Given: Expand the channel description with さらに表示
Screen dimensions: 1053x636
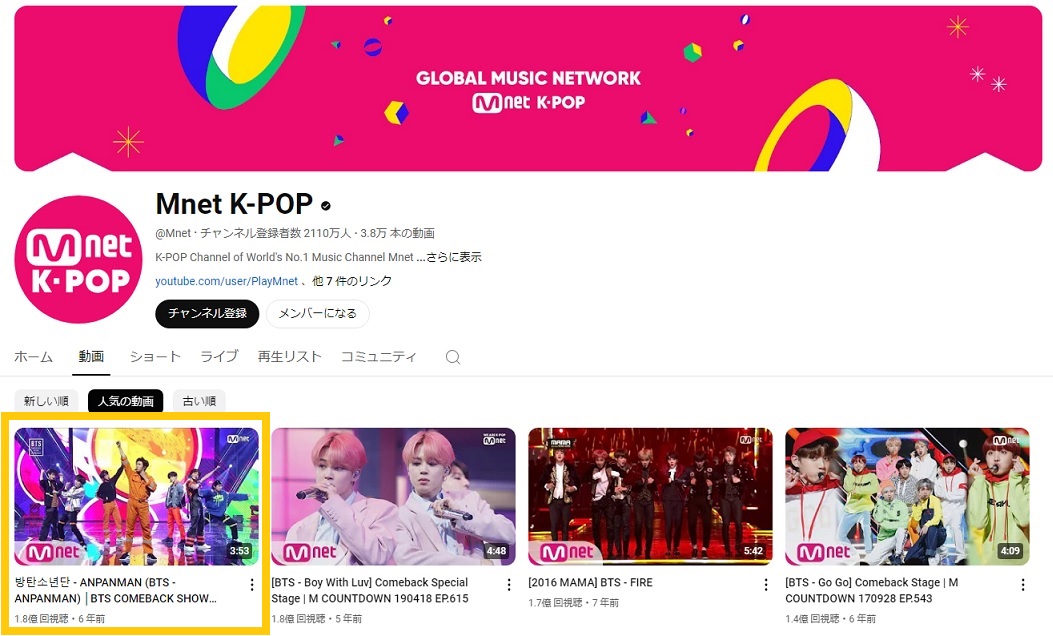Looking at the screenshot, I should pyautogui.click(x=454, y=257).
